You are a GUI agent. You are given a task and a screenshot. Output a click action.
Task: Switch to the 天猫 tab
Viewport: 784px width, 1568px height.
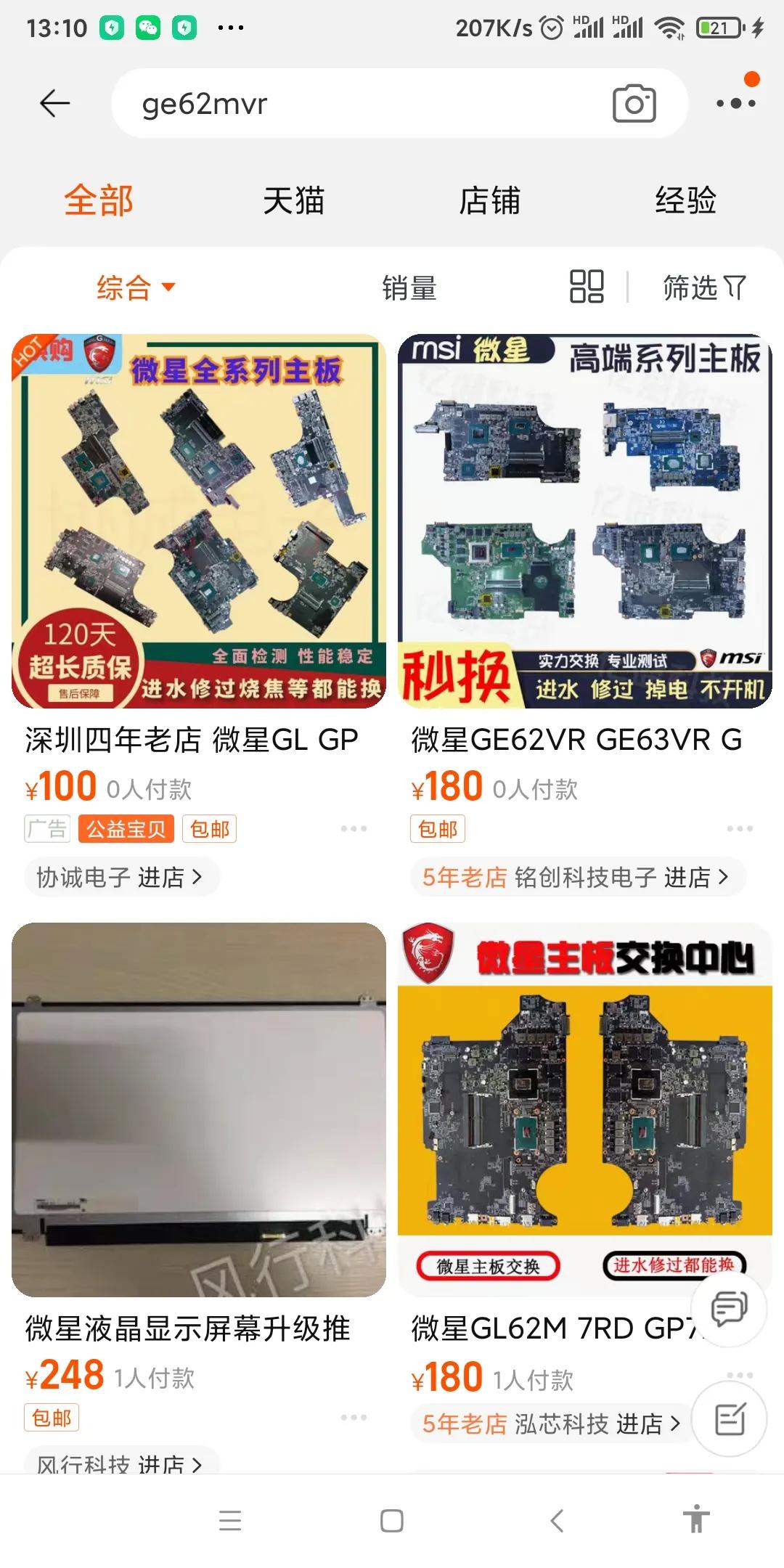point(294,201)
